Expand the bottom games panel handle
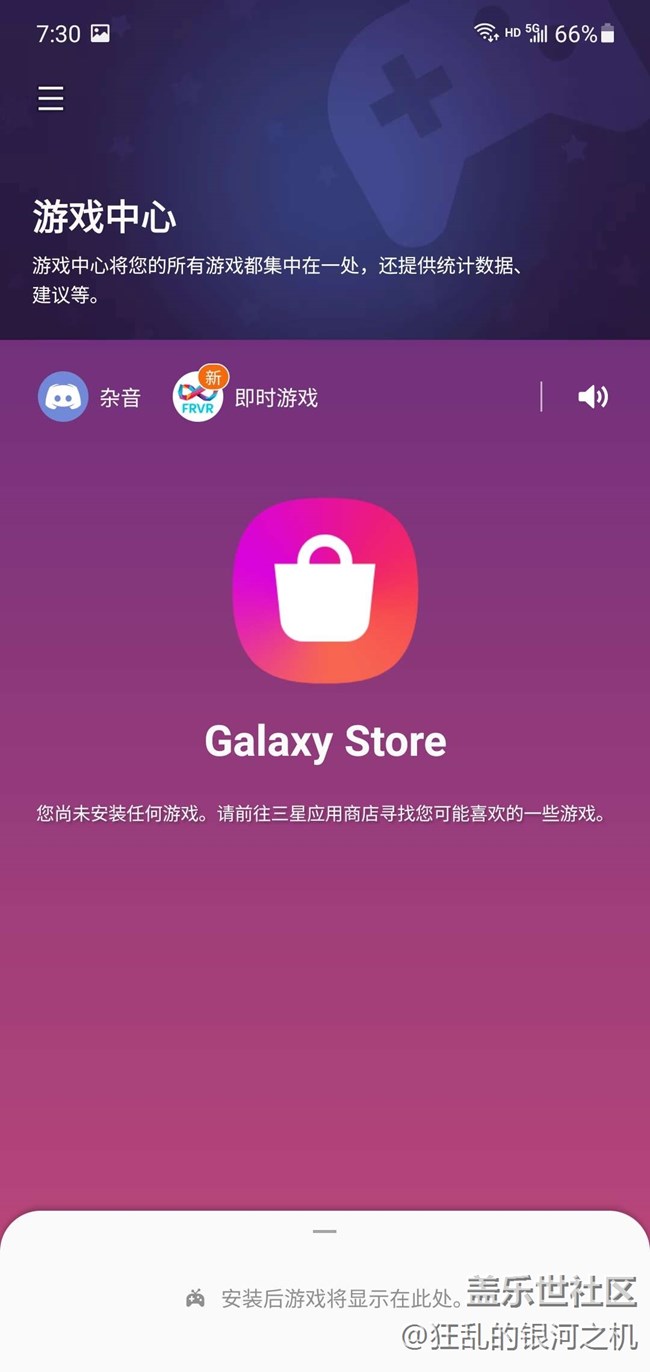 [325, 1232]
